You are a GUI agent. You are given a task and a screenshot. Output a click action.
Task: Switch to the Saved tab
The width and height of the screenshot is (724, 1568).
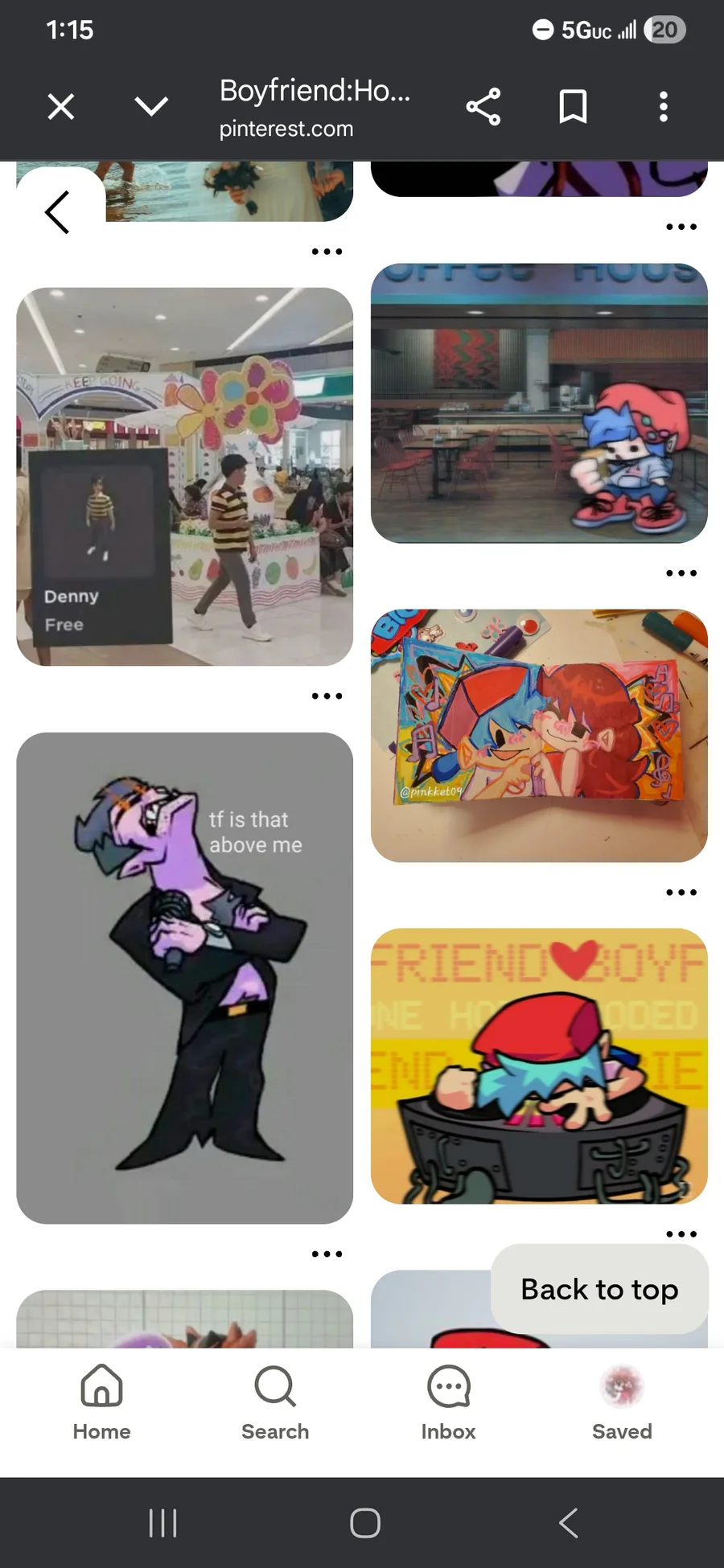point(622,1402)
